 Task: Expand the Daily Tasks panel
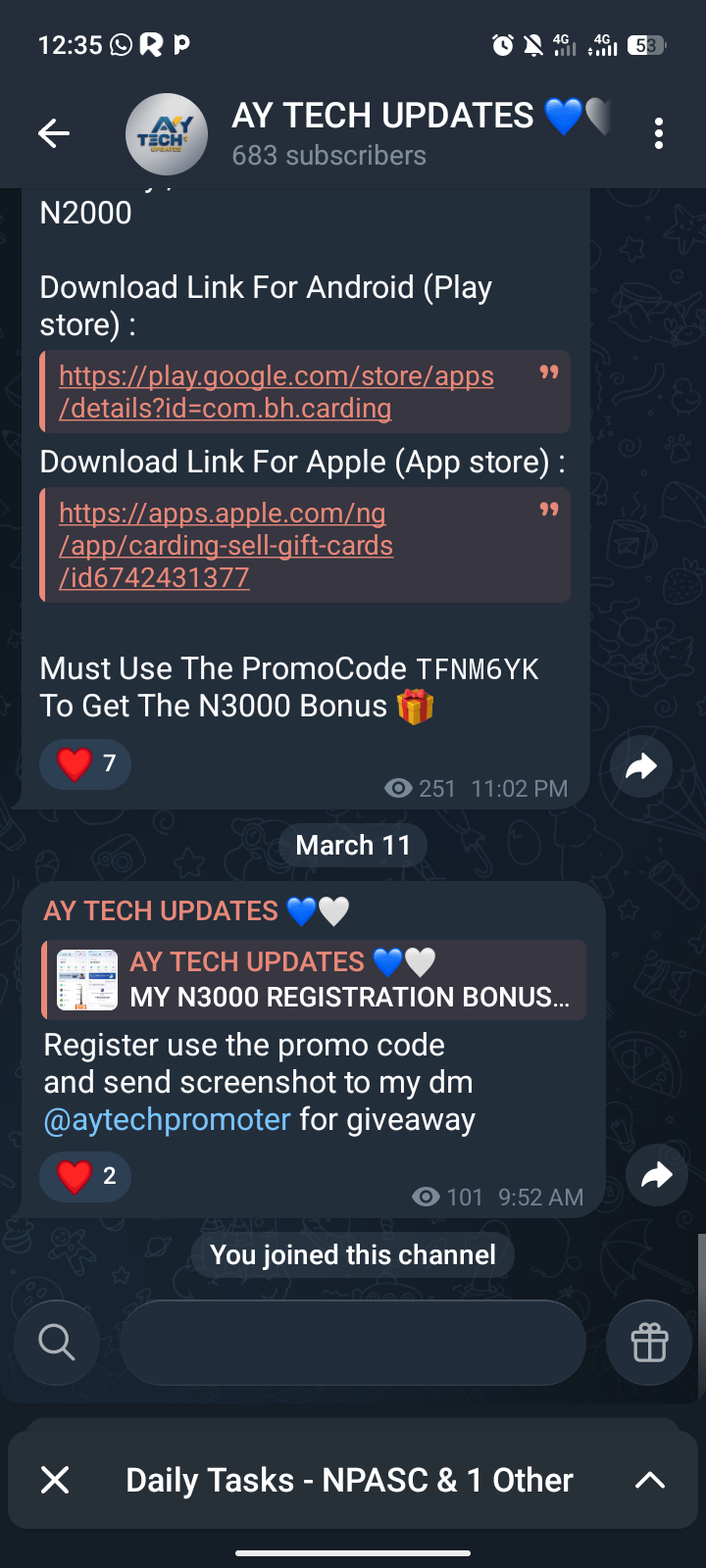click(650, 1480)
